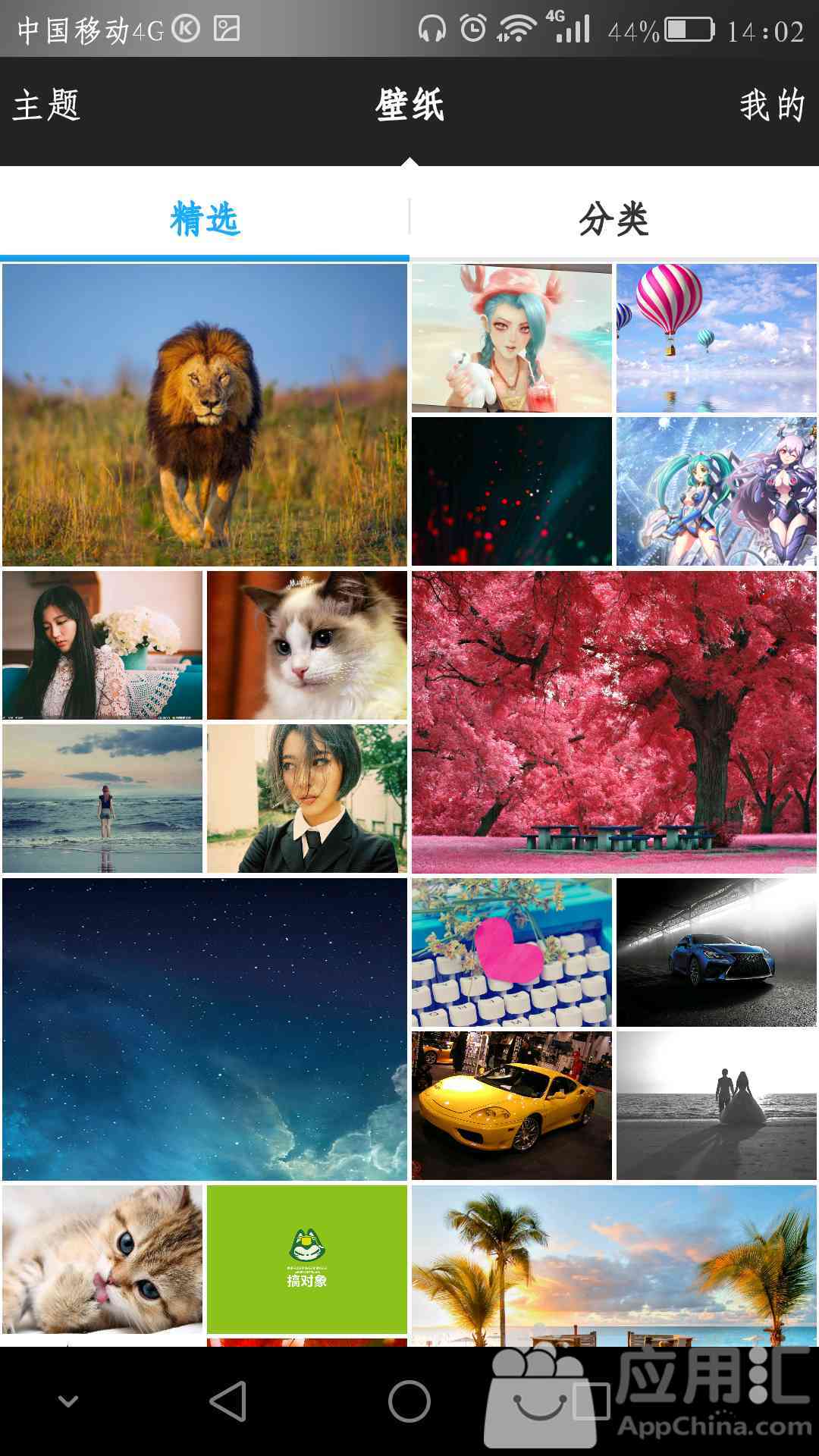The width and height of the screenshot is (819, 1456).
Task: Open the pink heart keyboard wallpaper
Action: [x=511, y=952]
